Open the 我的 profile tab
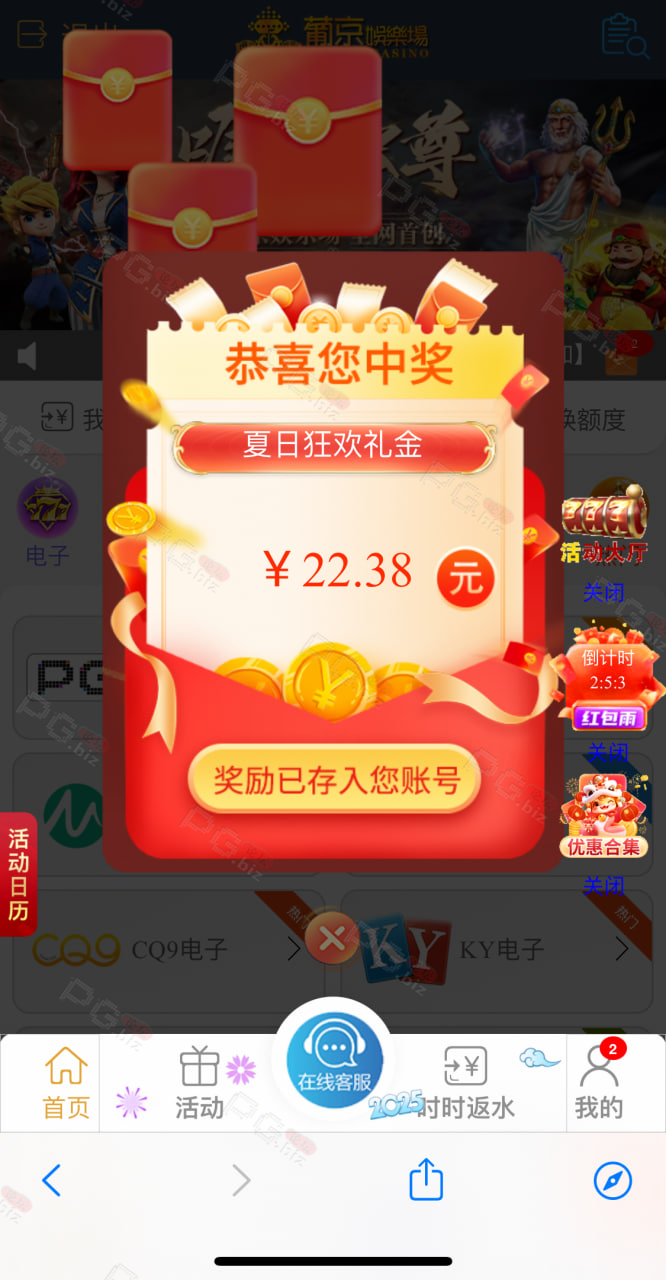This screenshot has width=666, height=1280. [599, 1083]
